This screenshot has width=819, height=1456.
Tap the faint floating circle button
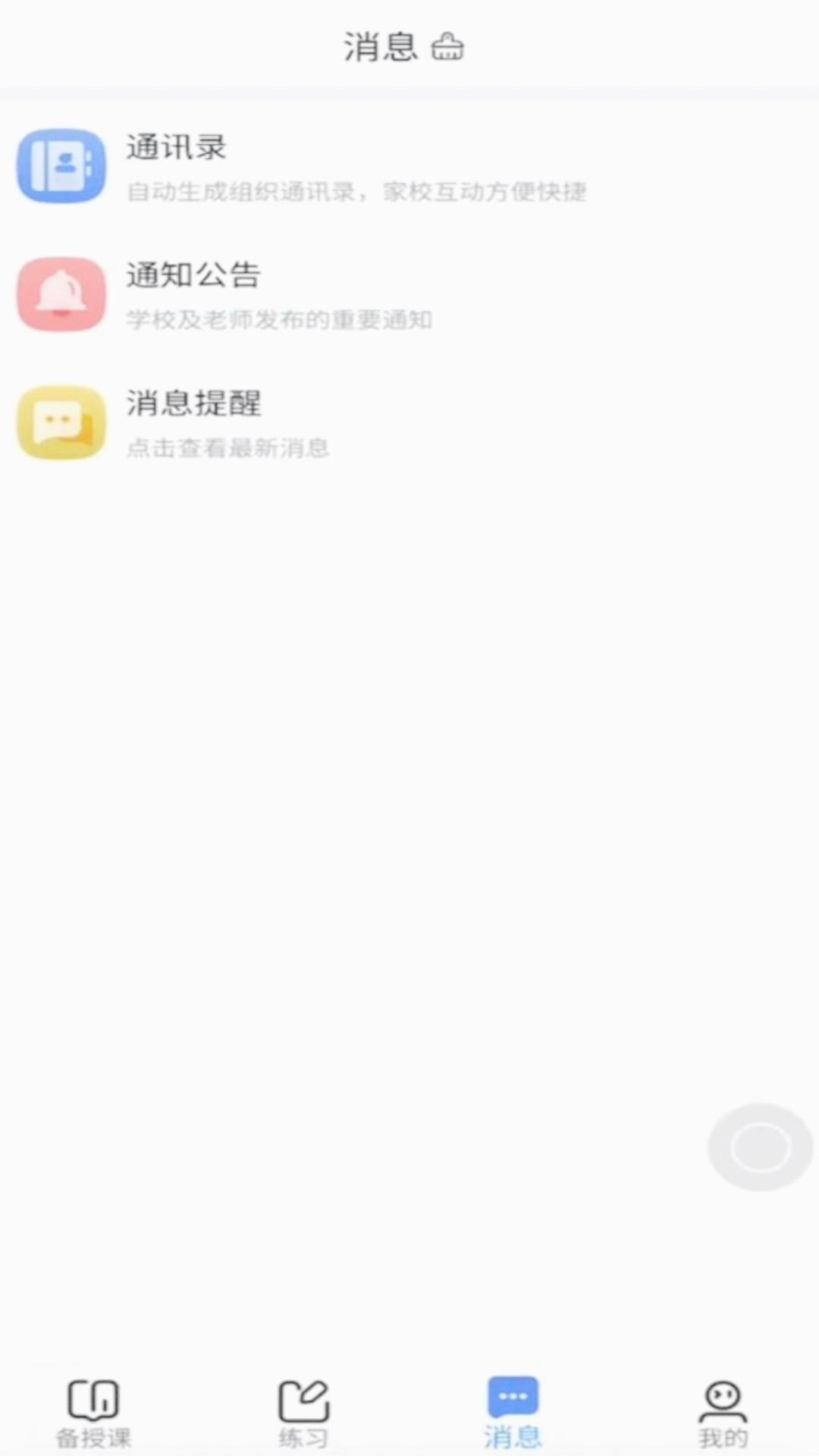coord(759,1147)
